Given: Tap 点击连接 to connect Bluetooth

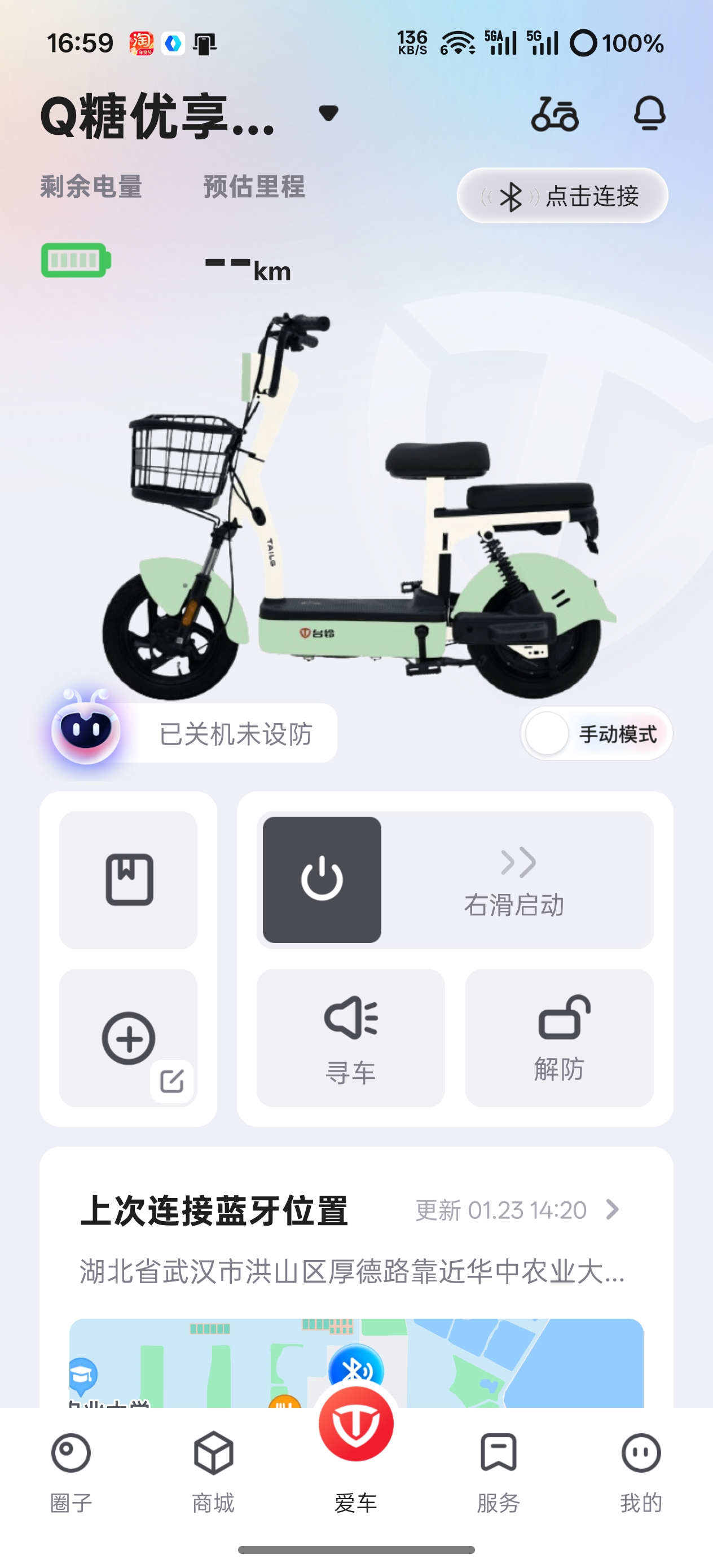Looking at the screenshot, I should 562,196.
